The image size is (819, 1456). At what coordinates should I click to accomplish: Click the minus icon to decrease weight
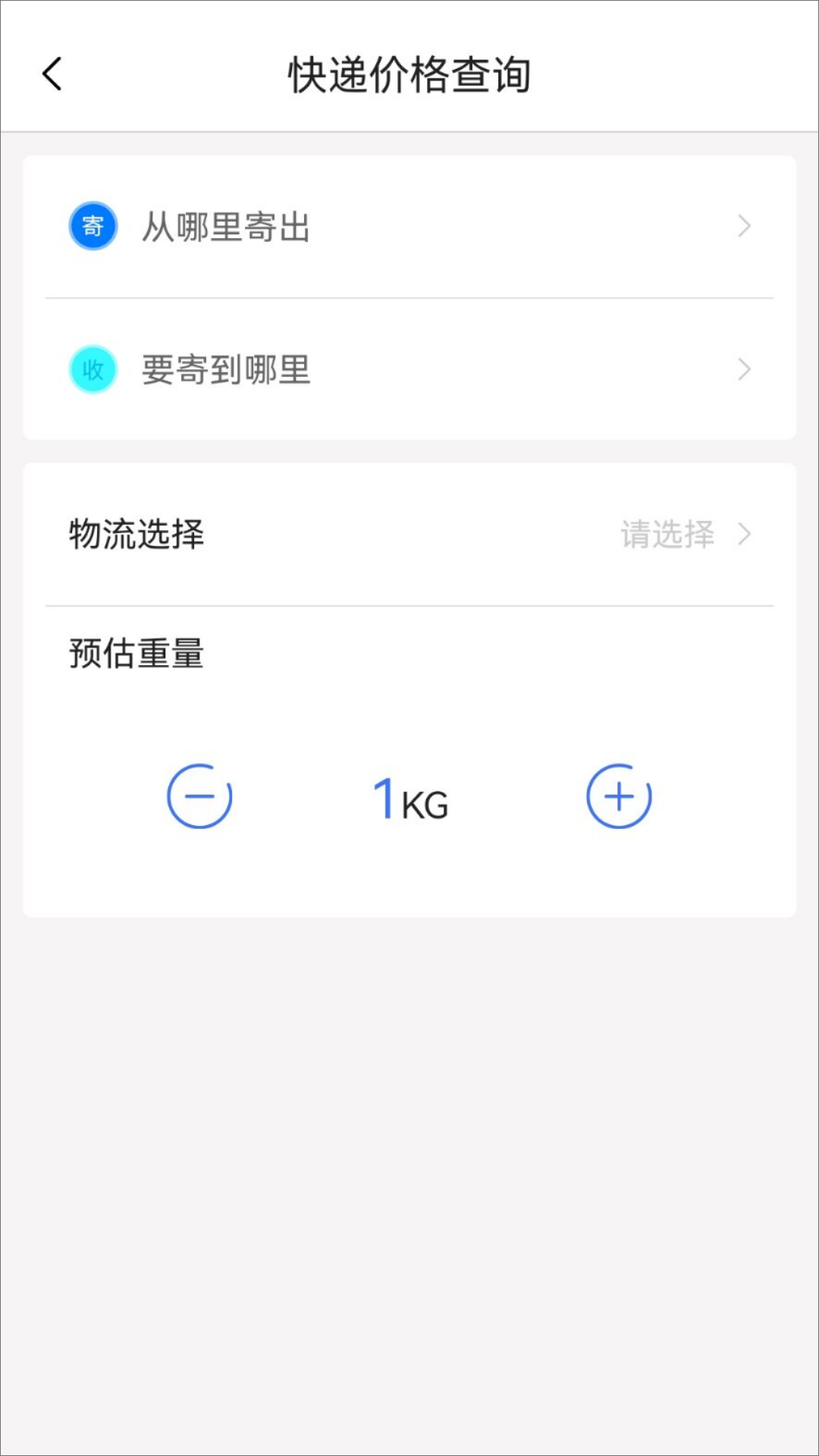pos(199,797)
